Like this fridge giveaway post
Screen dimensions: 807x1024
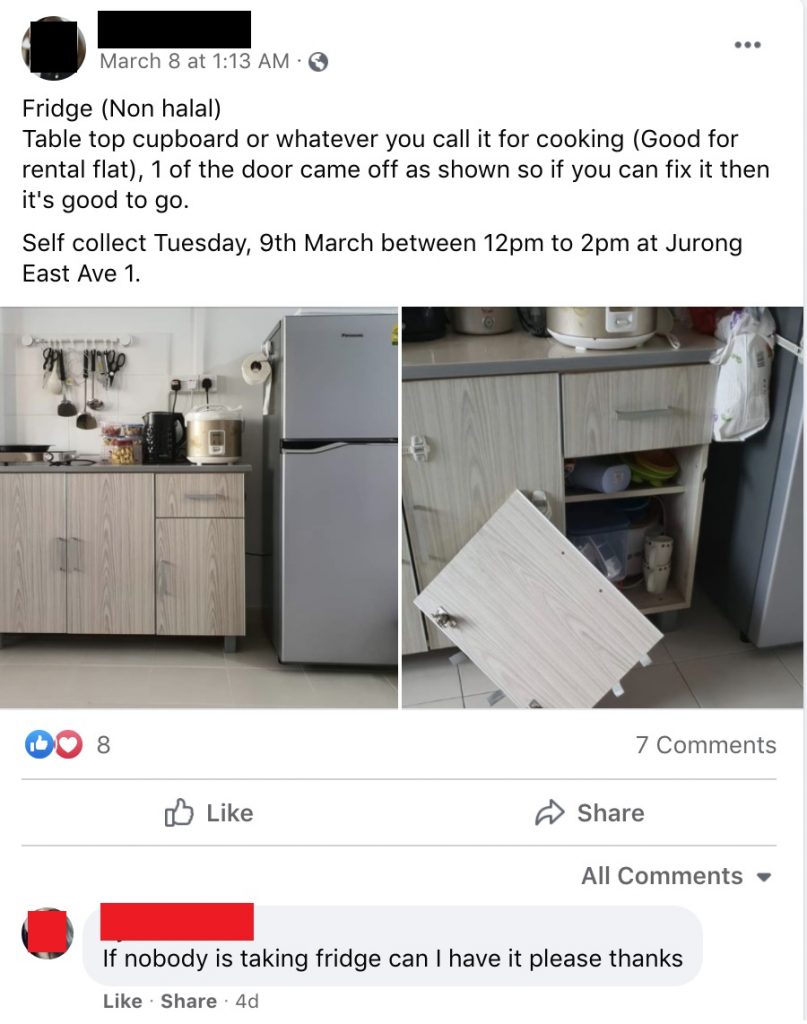point(209,813)
